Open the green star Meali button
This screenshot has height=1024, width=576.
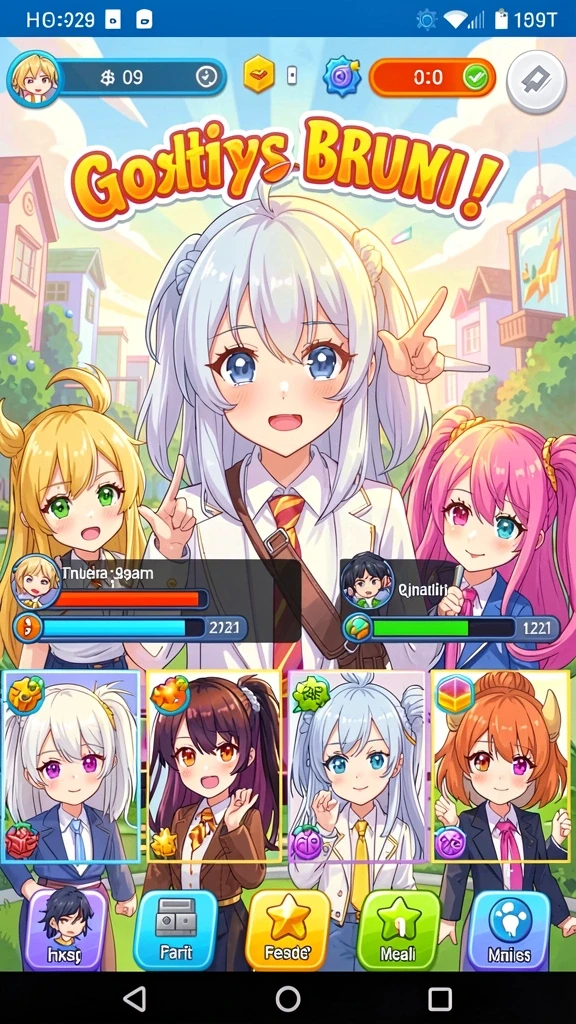[x=398, y=931]
